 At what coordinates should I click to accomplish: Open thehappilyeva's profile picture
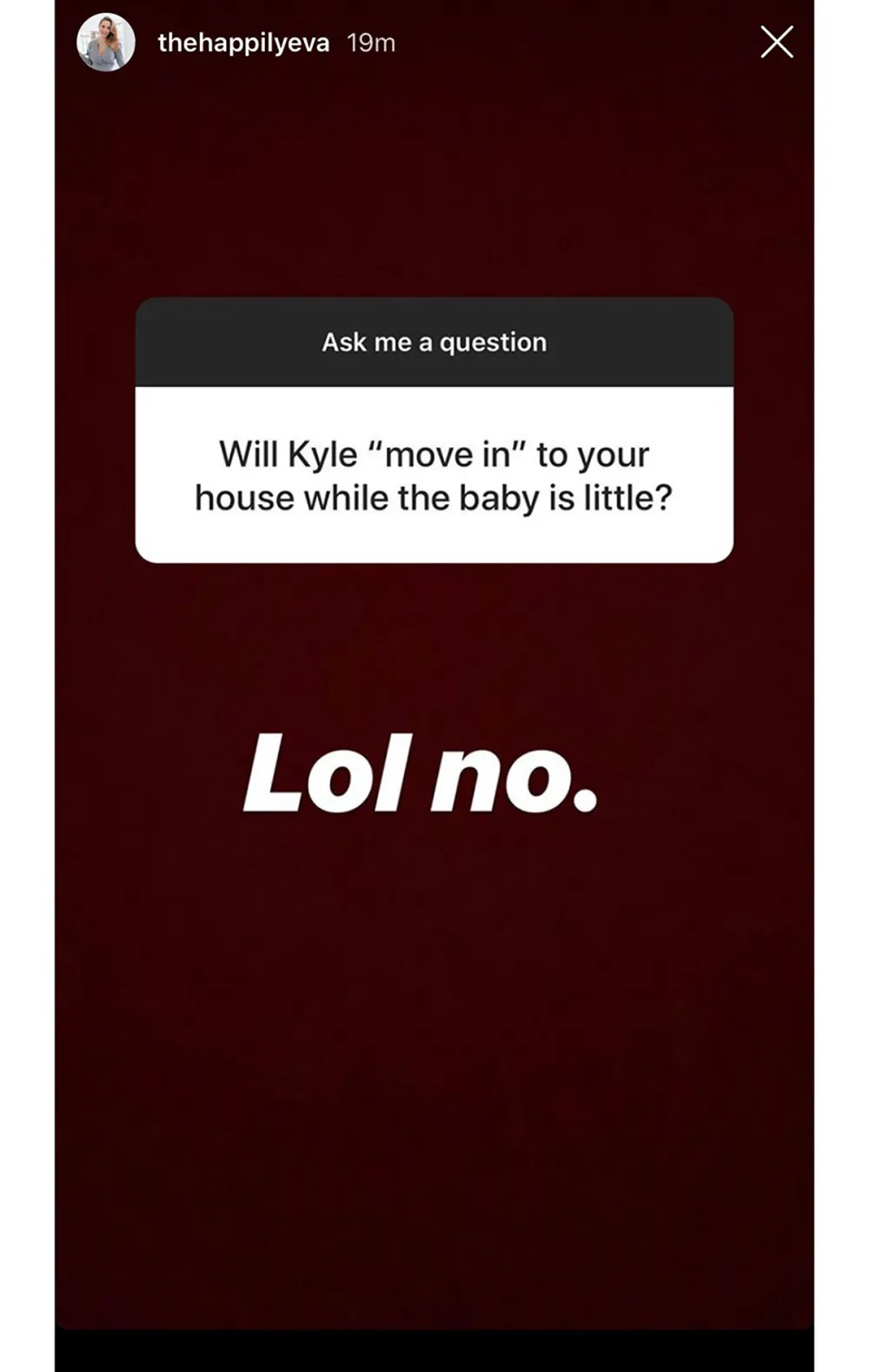(106, 43)
